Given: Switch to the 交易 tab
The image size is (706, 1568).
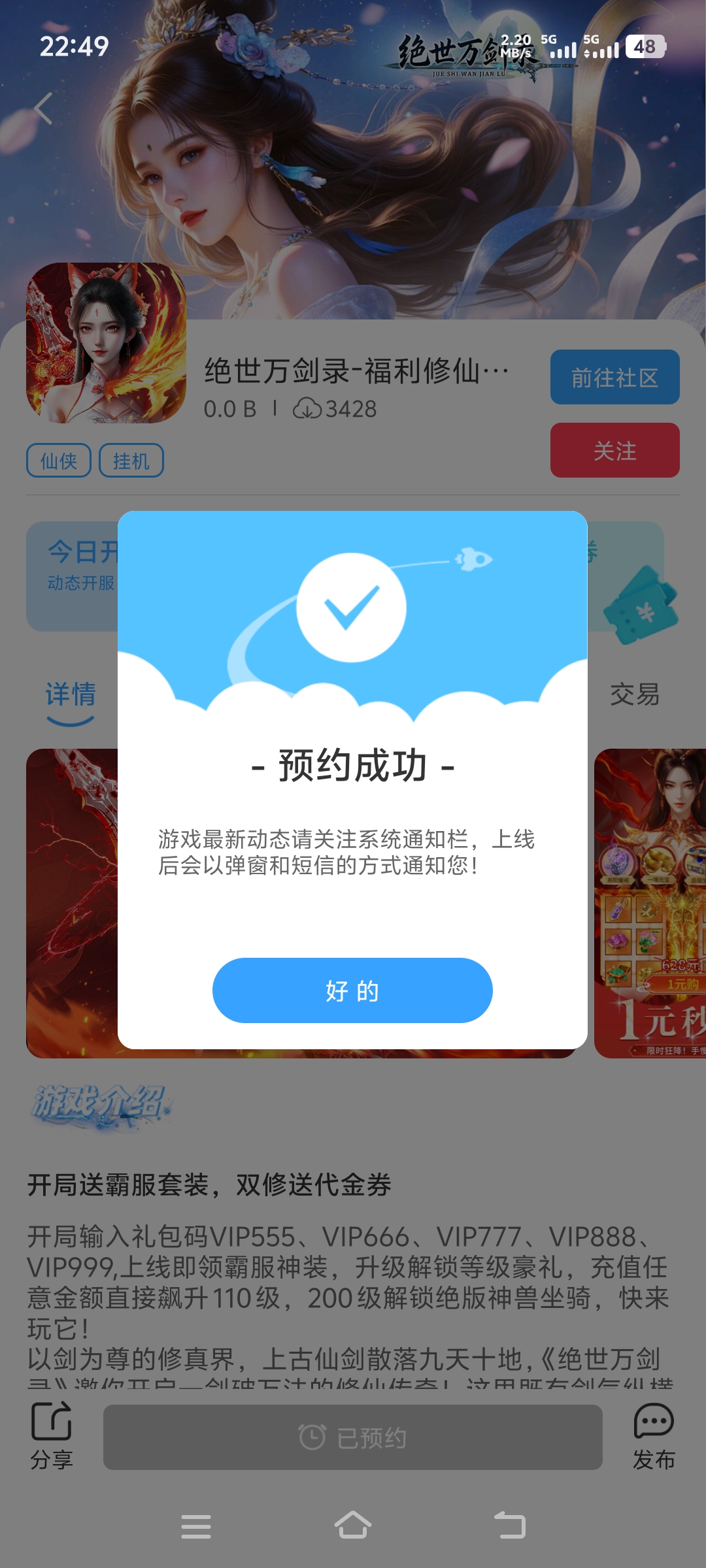Looking at the screenshot, I should click(634, 695).
